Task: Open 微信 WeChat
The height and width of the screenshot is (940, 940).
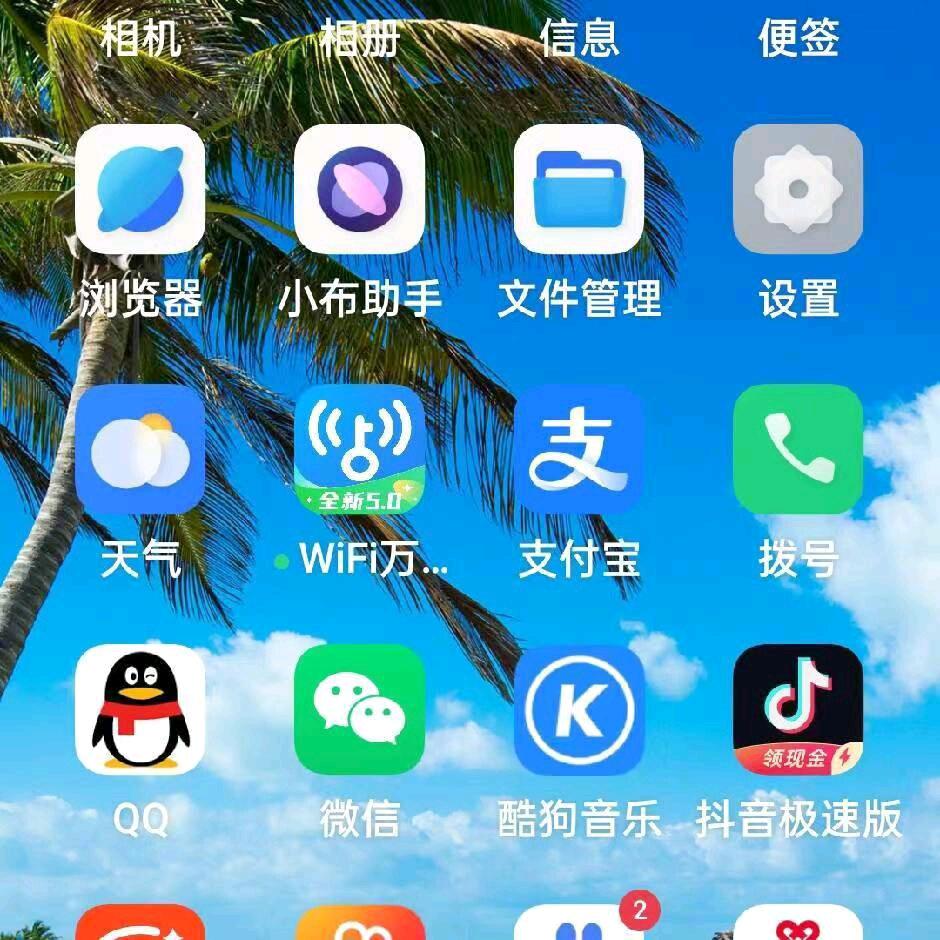Action: pos(359,709)
